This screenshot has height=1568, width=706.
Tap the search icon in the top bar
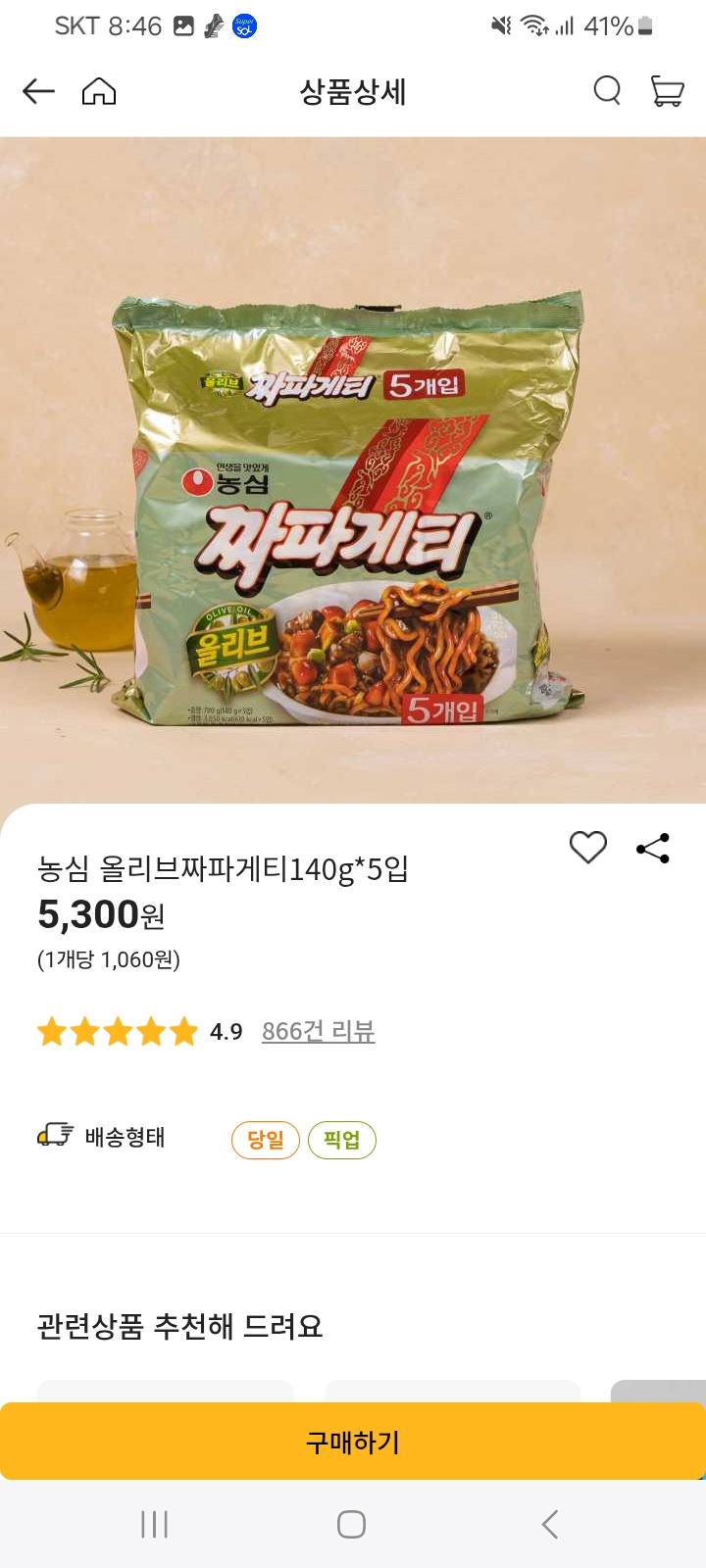[x=607, y=90]
